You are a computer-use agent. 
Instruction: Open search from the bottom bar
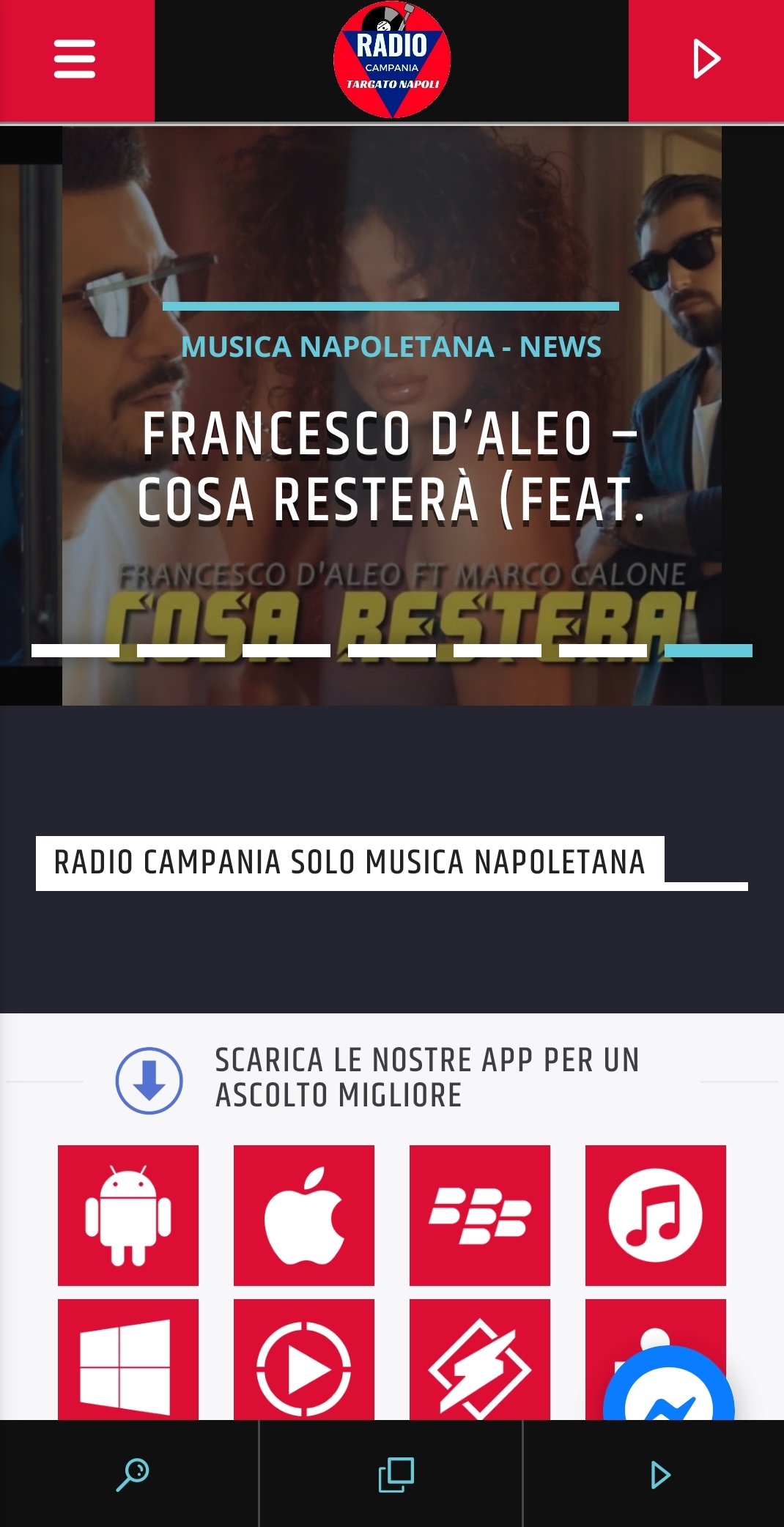pos(133,1474)
